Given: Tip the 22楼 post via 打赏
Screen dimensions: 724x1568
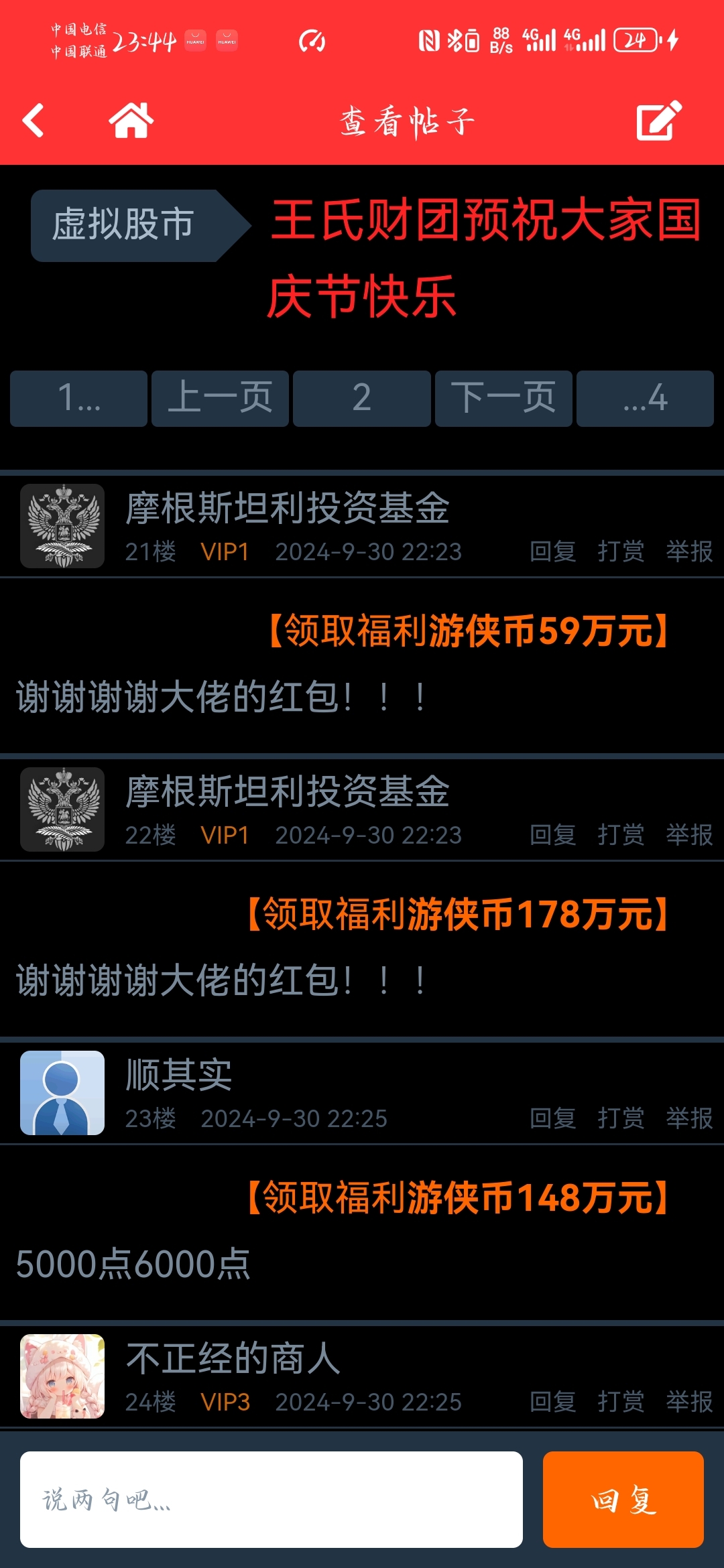Looking at the screenshot, I should [621, 835].
